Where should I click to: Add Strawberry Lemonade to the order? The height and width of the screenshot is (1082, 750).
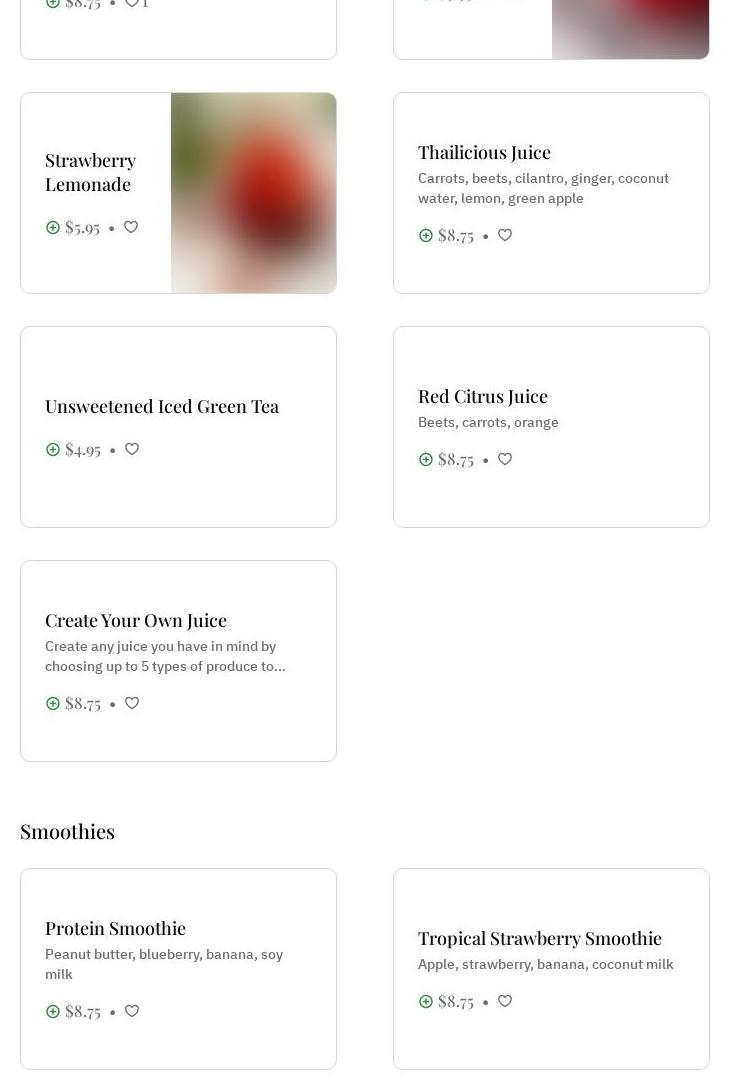point(53,227)
